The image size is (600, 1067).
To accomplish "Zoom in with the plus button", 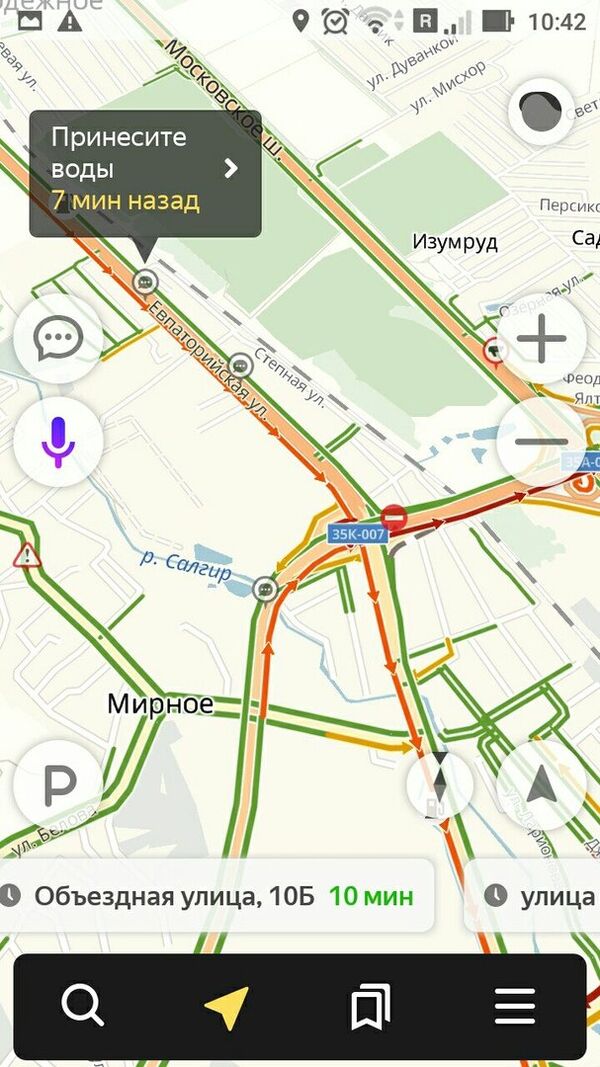I will 541,341.
